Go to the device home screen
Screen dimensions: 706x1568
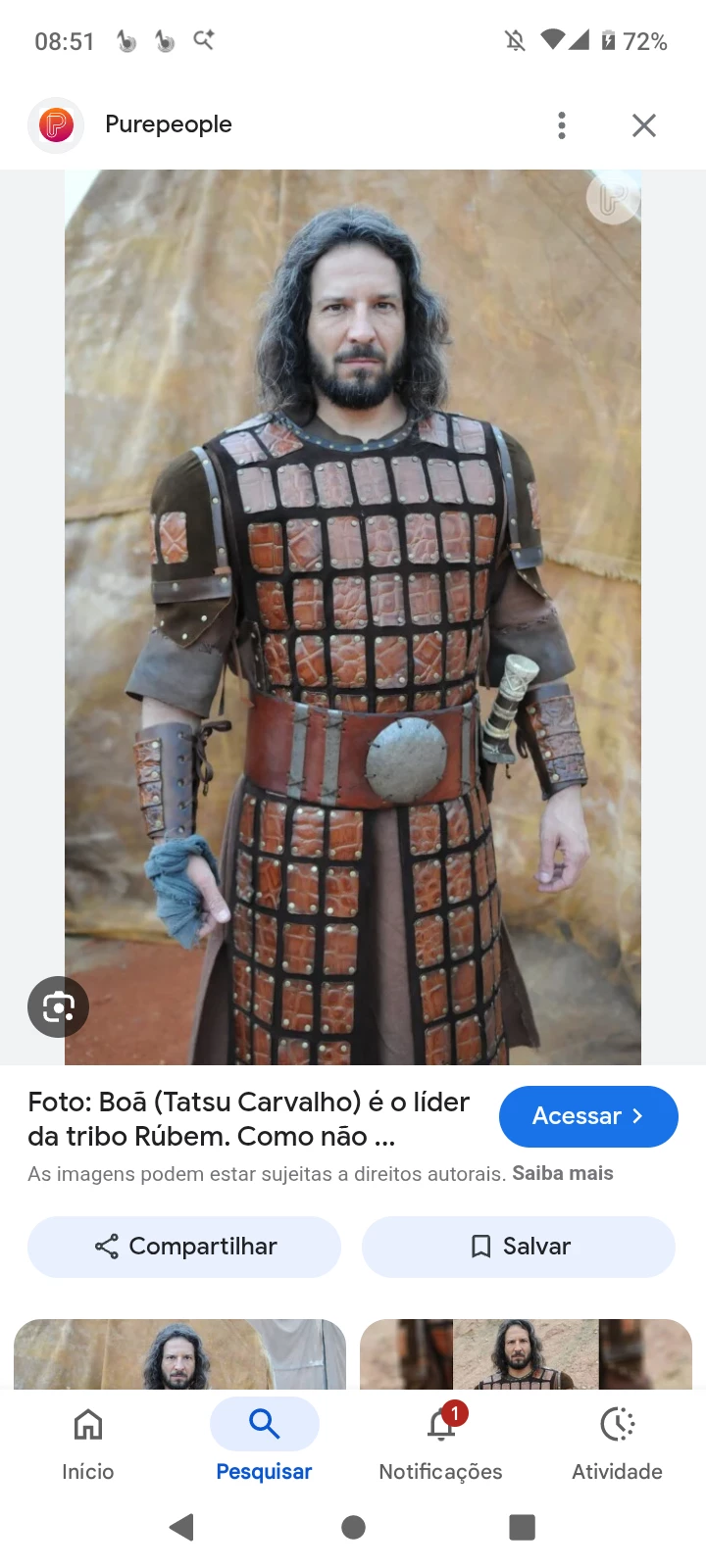(353, 1527)
